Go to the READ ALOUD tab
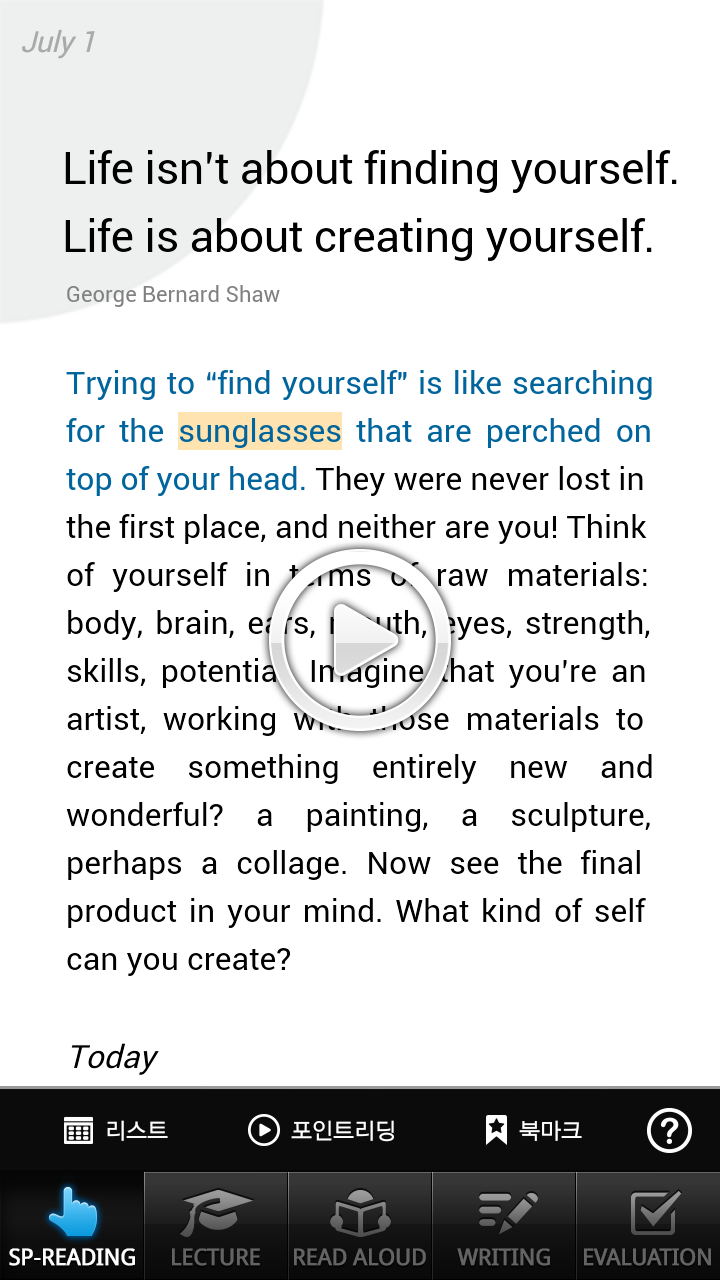 click(360, 1227)
